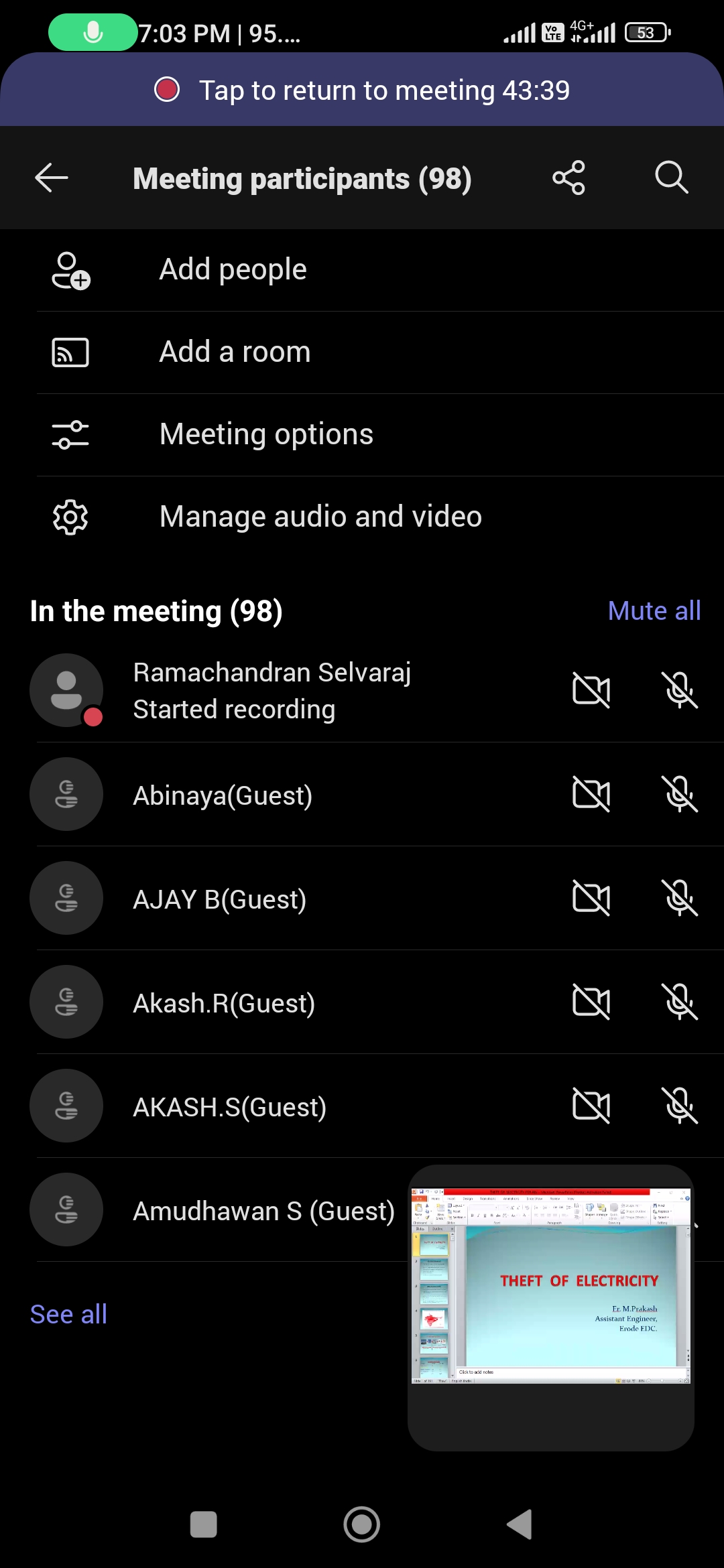Image resolution: width=724 pixels, height=1568 pixels.
Task: See all meeting participants
Action: click(x=68, y=1315)
